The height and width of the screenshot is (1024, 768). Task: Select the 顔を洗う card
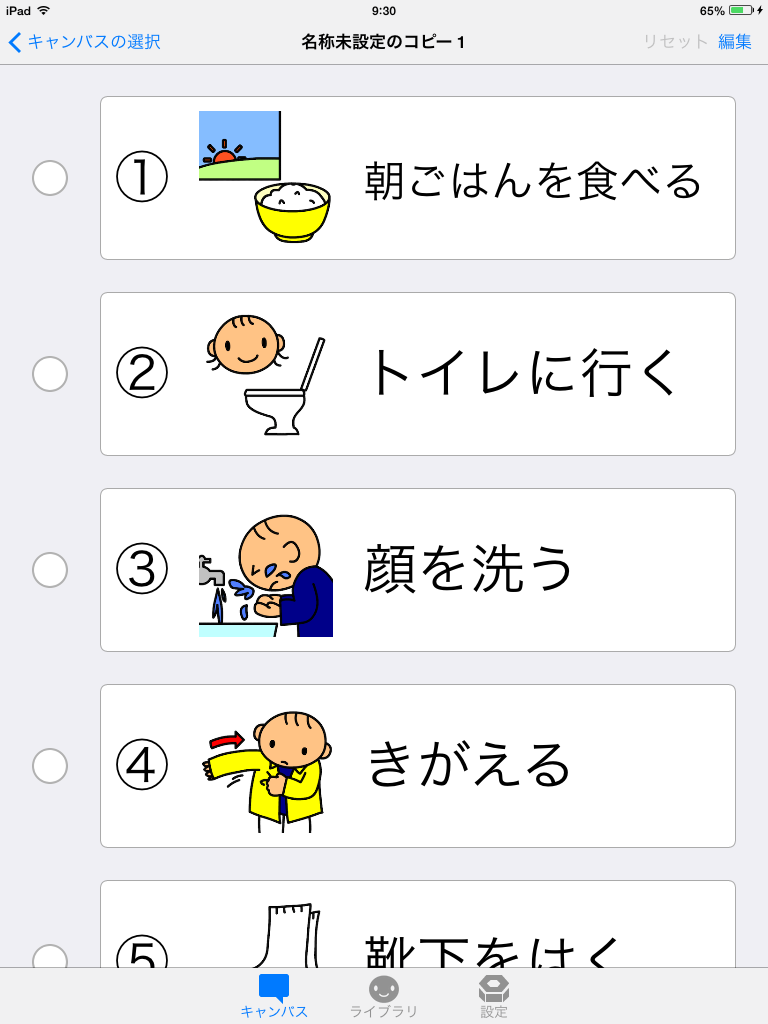(418, 569)
